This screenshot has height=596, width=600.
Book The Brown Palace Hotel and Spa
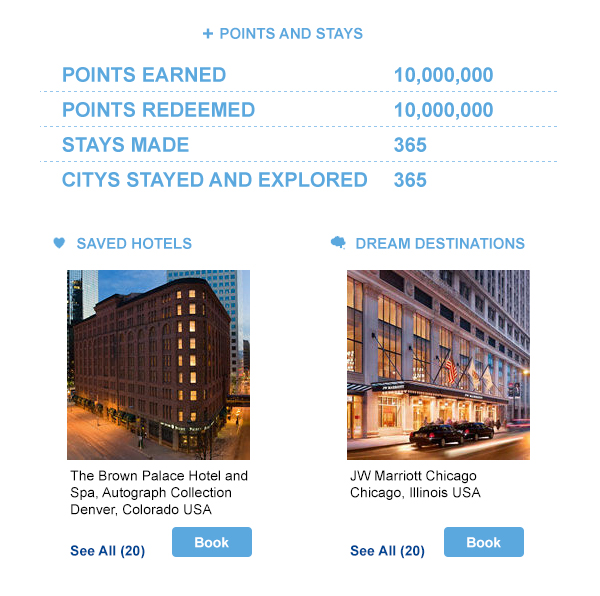click(x=211, y=542)
